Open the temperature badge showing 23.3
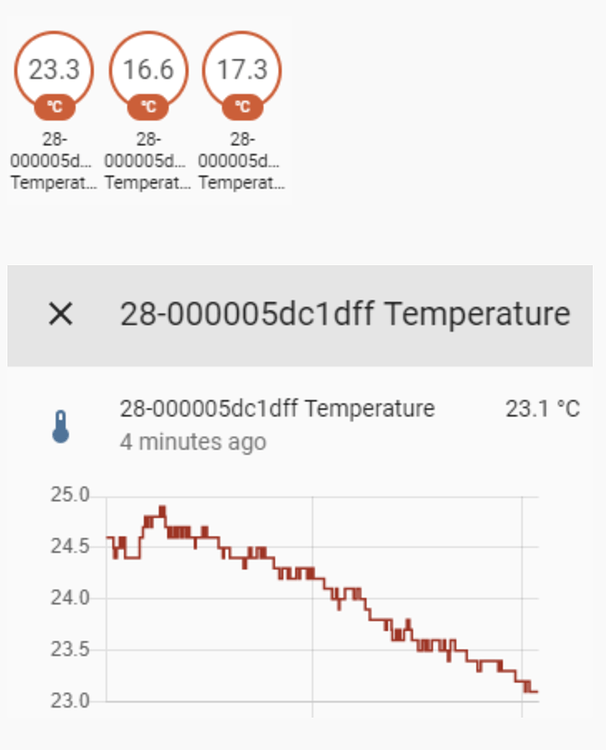 click(x=54, y=72)
